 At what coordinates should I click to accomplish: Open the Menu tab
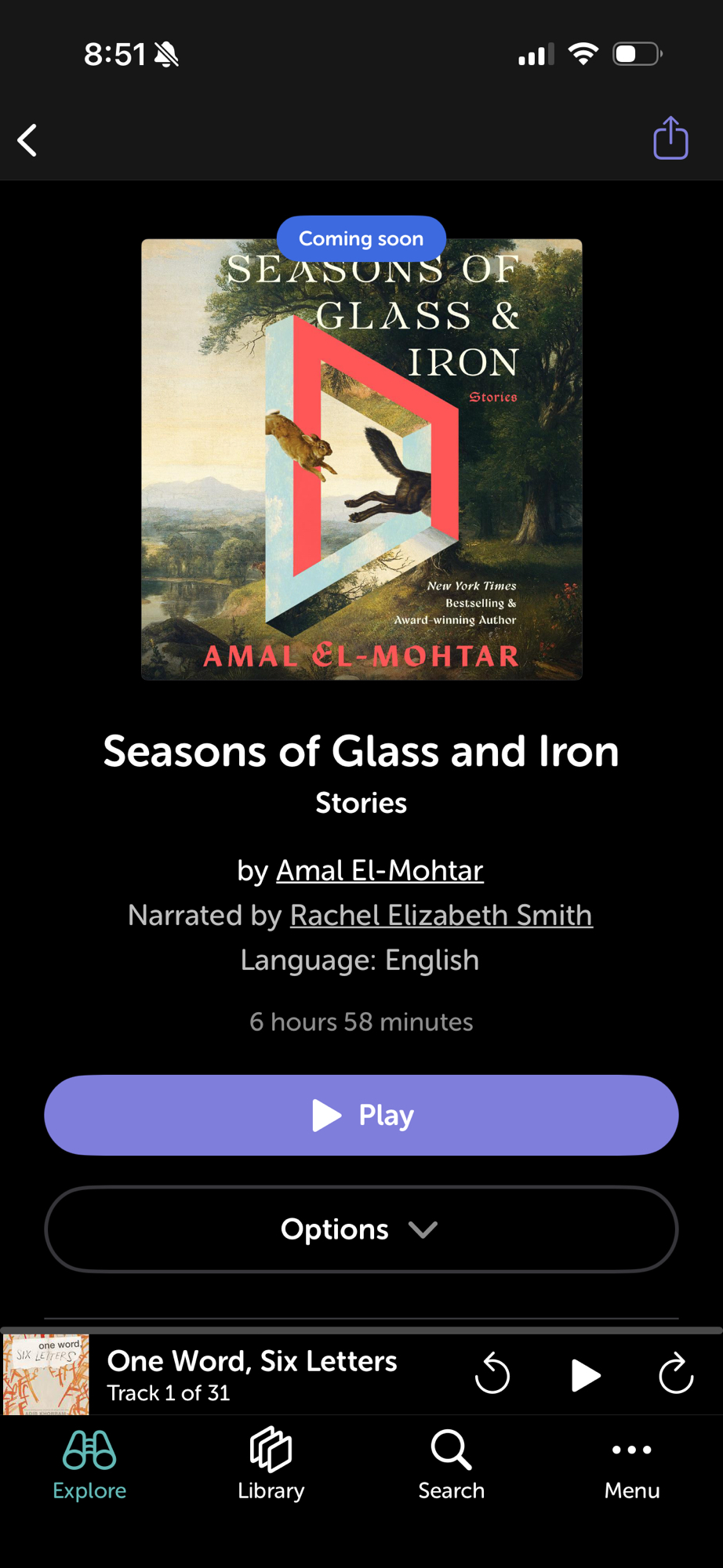point(631,1465)
